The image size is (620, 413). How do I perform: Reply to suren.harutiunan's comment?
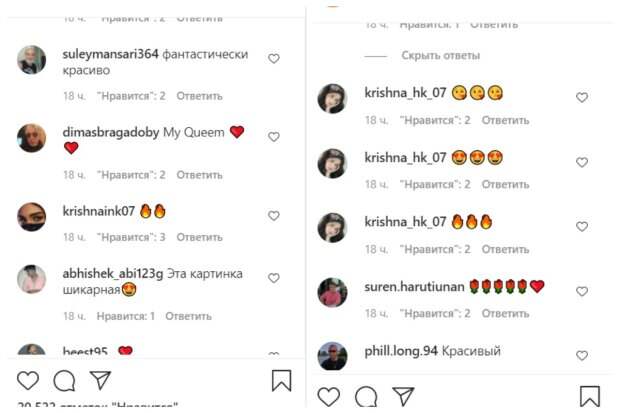pos(505,314)
